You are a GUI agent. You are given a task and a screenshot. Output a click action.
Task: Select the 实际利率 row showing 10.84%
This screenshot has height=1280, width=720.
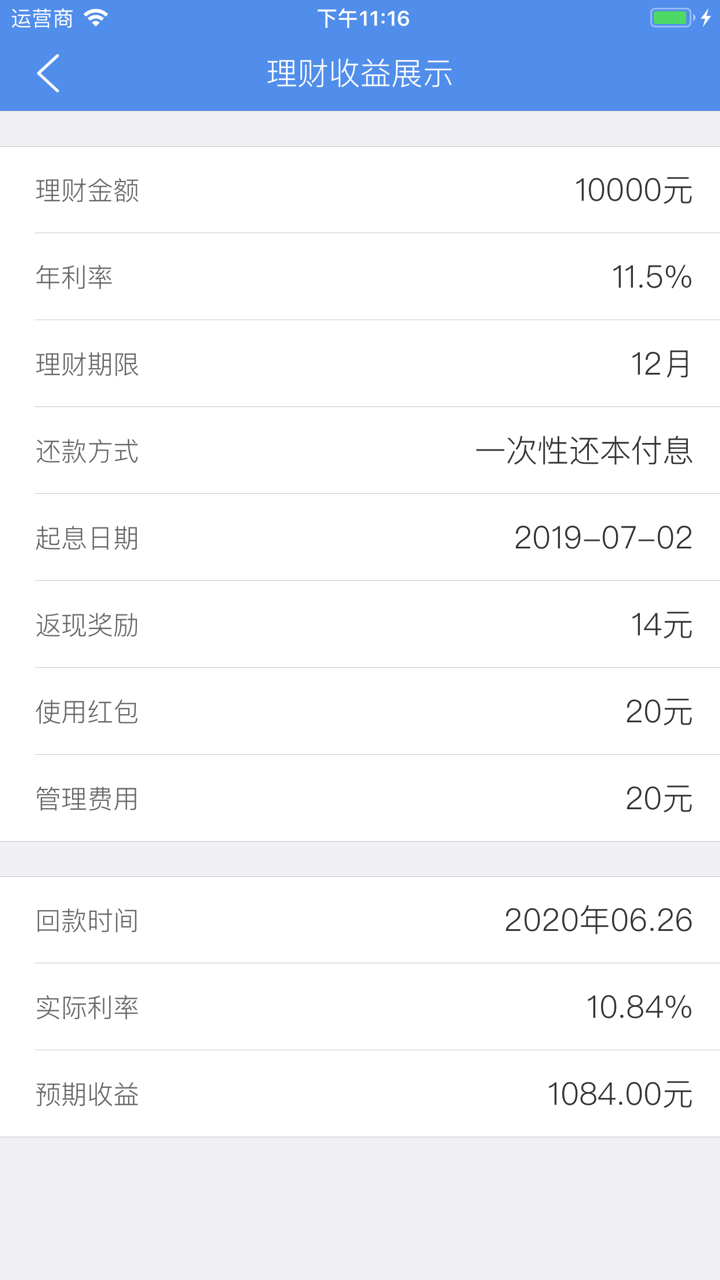pos(360,1007)
